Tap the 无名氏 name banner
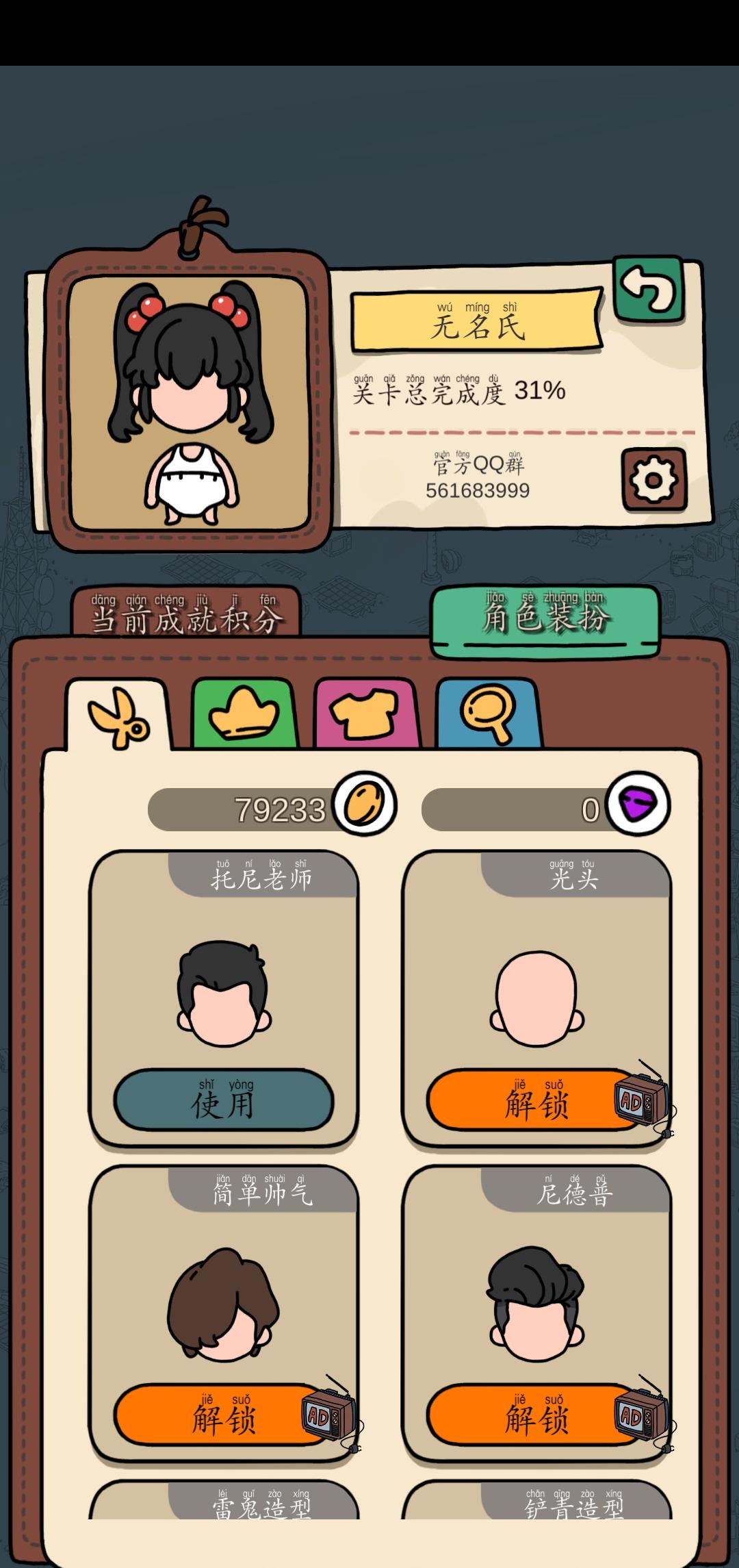This screenshot has height=1568, width=739. pyautogui.click(x=477, y=321)
